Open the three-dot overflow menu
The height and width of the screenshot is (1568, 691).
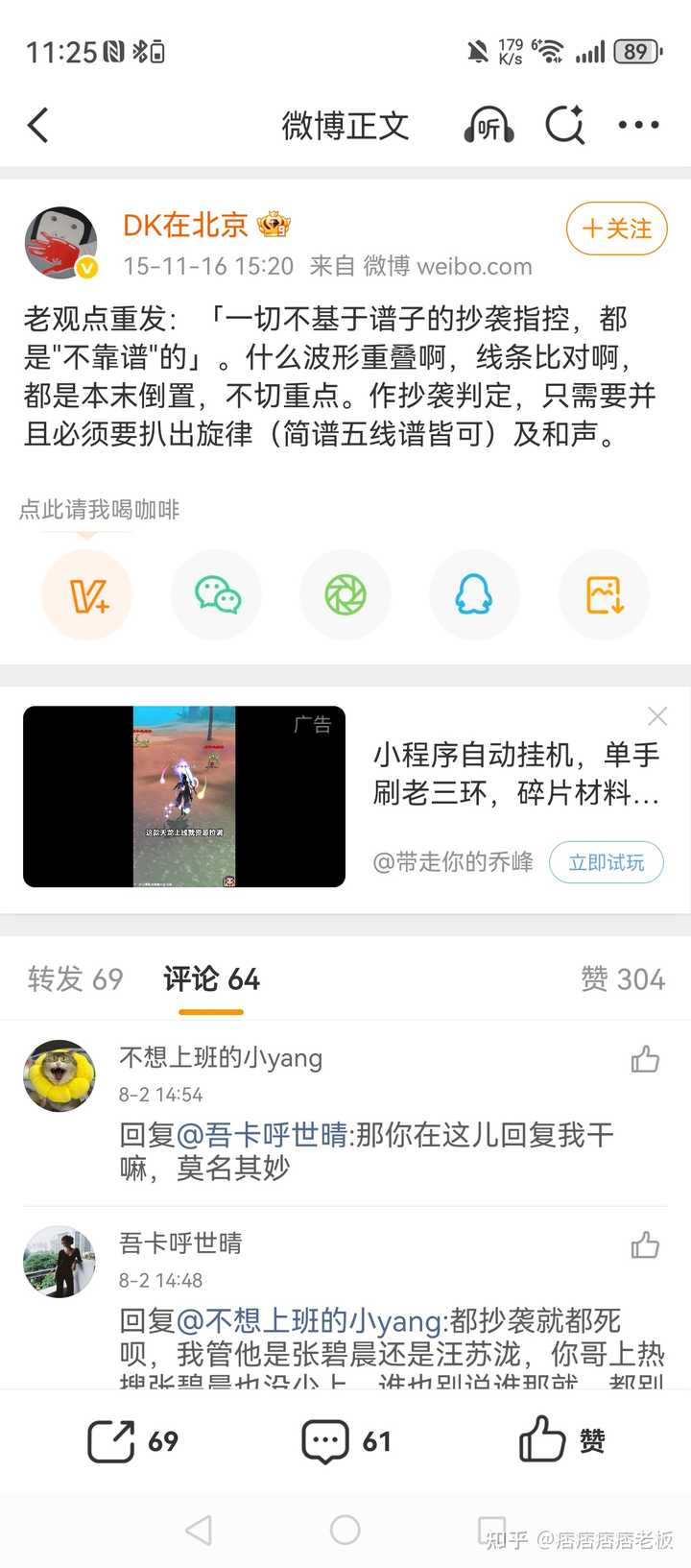(x=638, y=126)
